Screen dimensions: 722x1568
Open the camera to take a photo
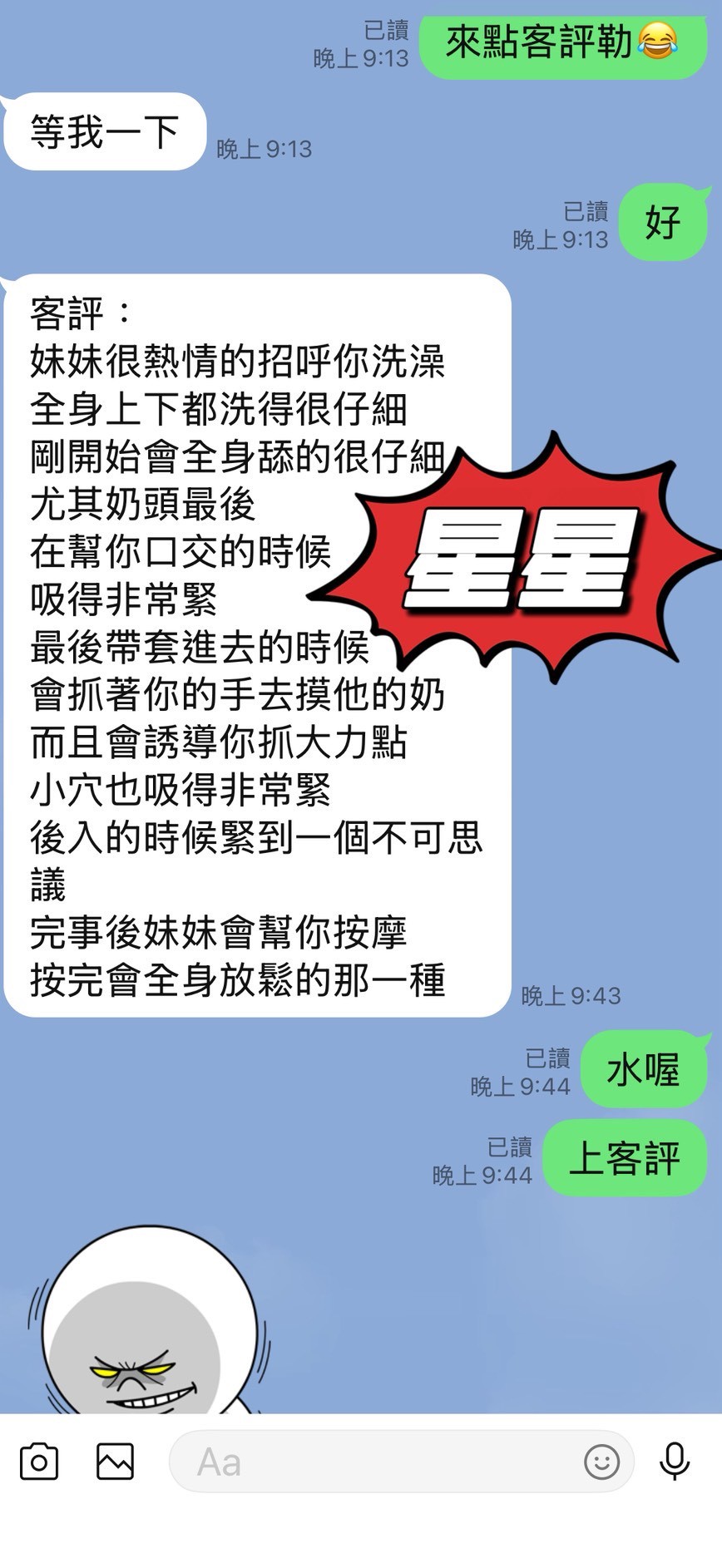[x=38, y=1462]
